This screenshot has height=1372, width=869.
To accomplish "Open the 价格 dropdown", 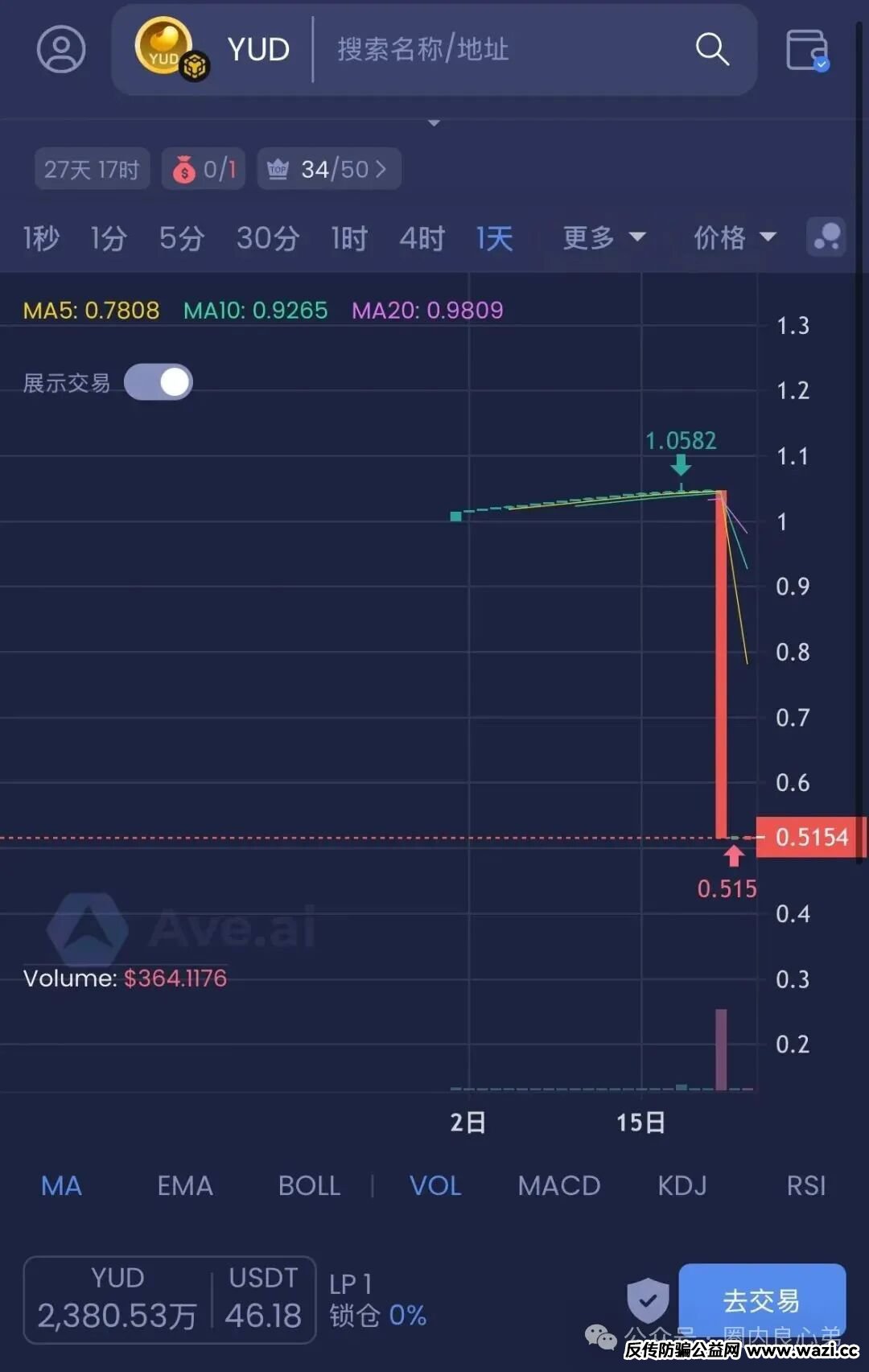I will [734, 237].
